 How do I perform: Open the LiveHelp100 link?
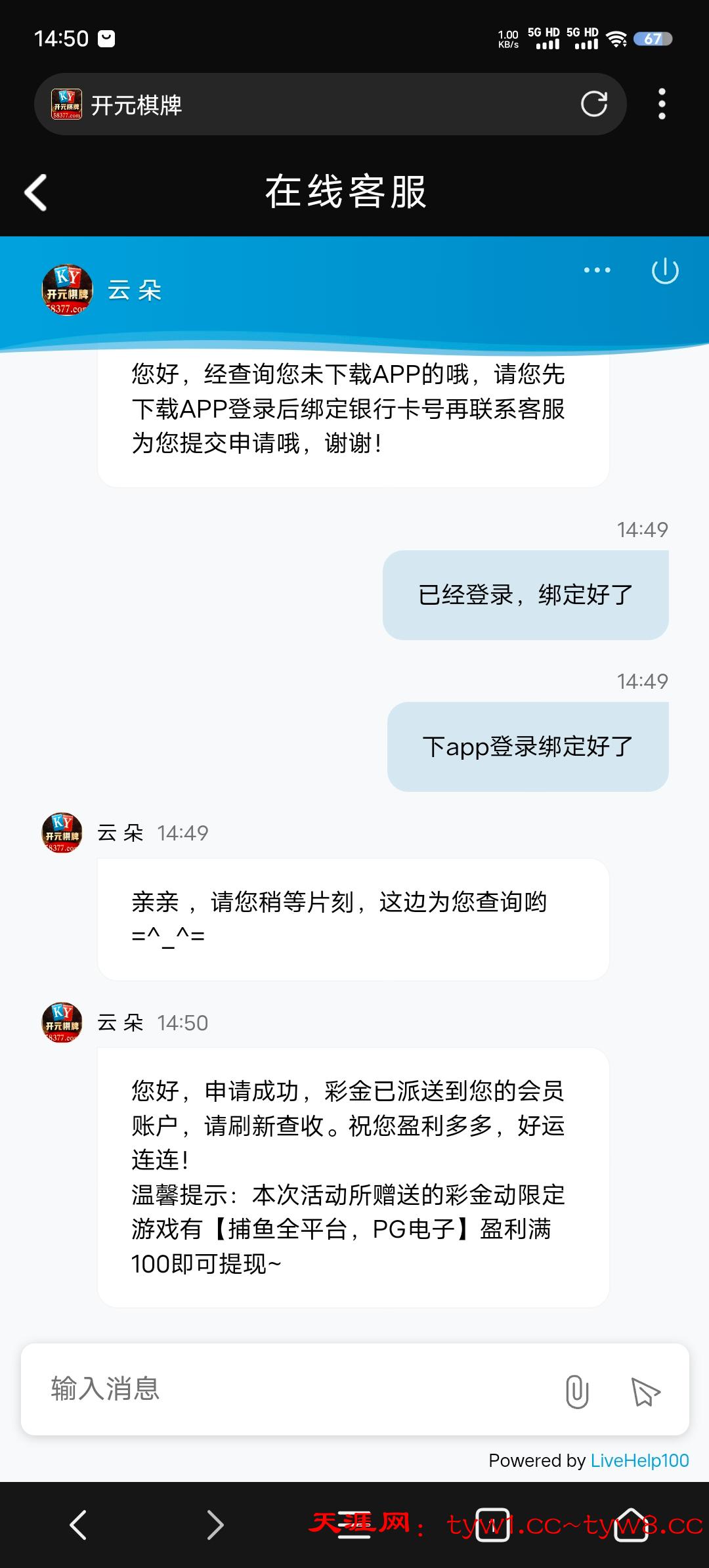click(x=639, y=1460)
